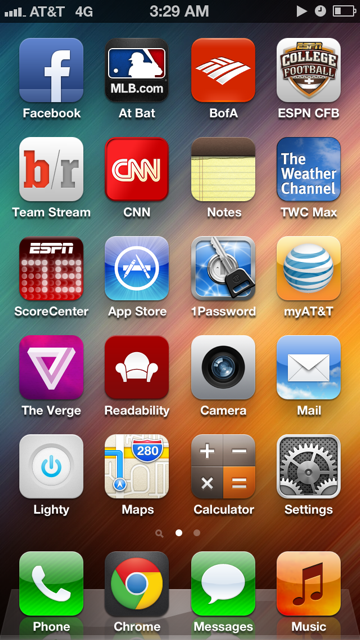Open Notes
This screenshot has height=640, width=360.
click(x=223, y=169)
